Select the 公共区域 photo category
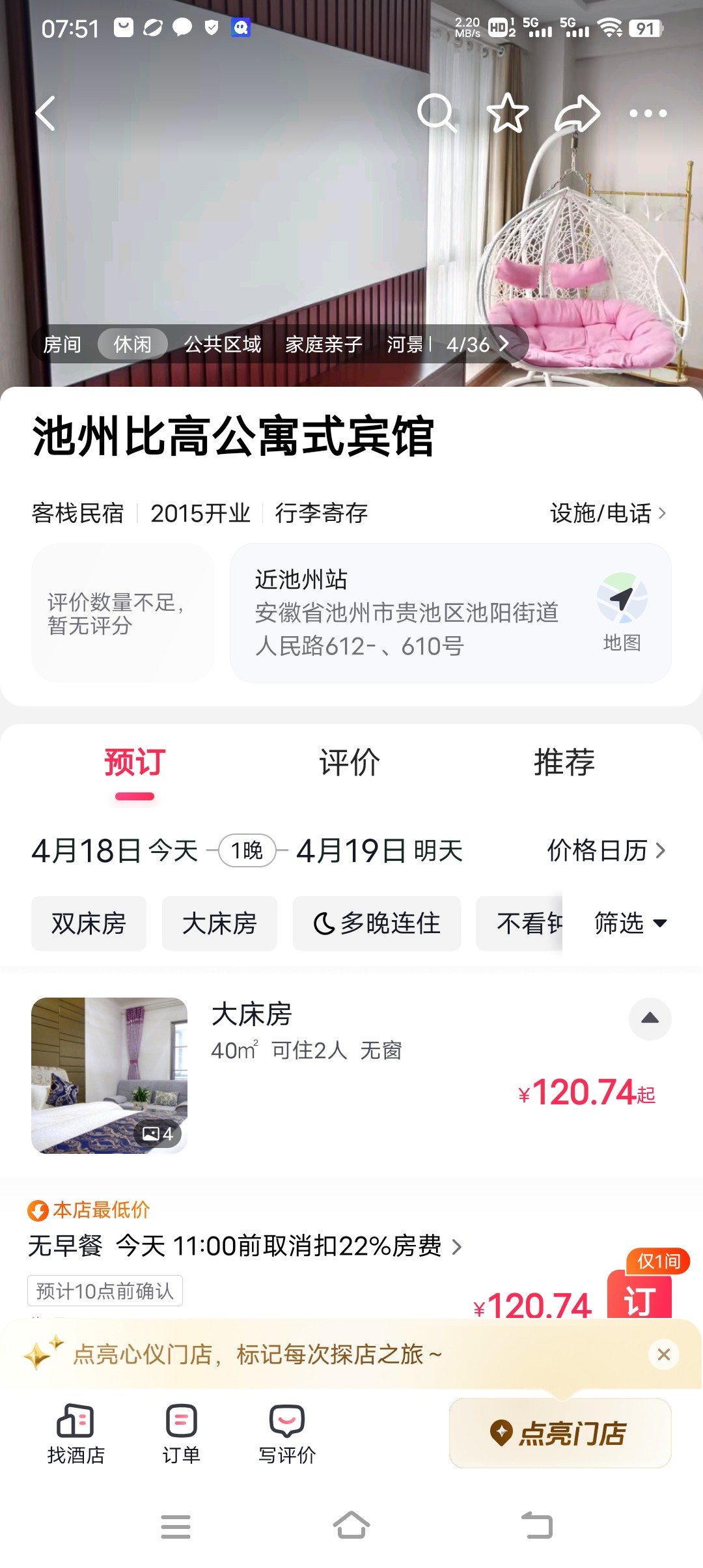The width and height of the screenshot is (703, 1568). [x=223, y=344]
